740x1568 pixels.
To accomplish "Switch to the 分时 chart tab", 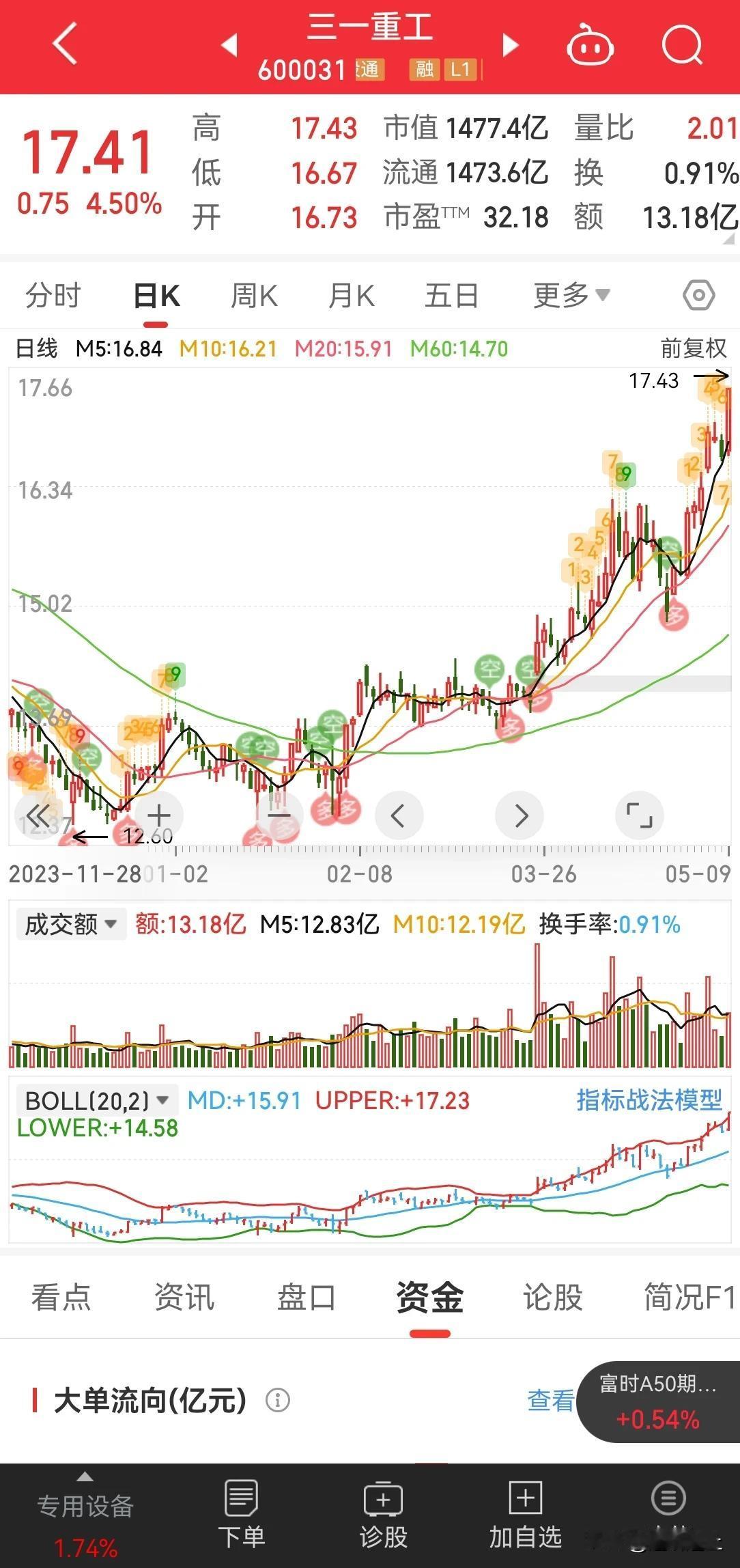I will (x=53, y=296).
